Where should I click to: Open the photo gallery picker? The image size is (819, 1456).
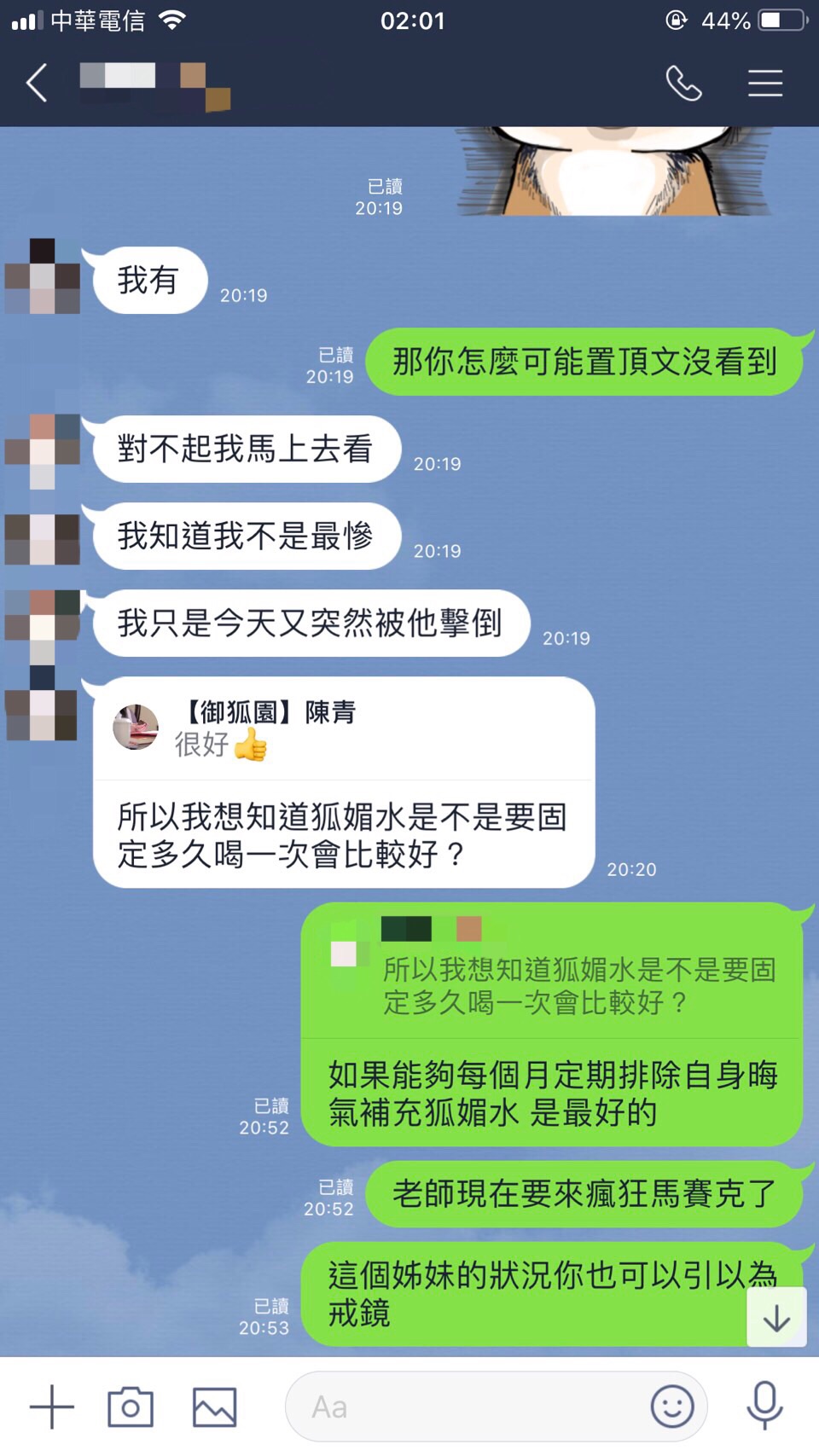[x=214, y=1407]
